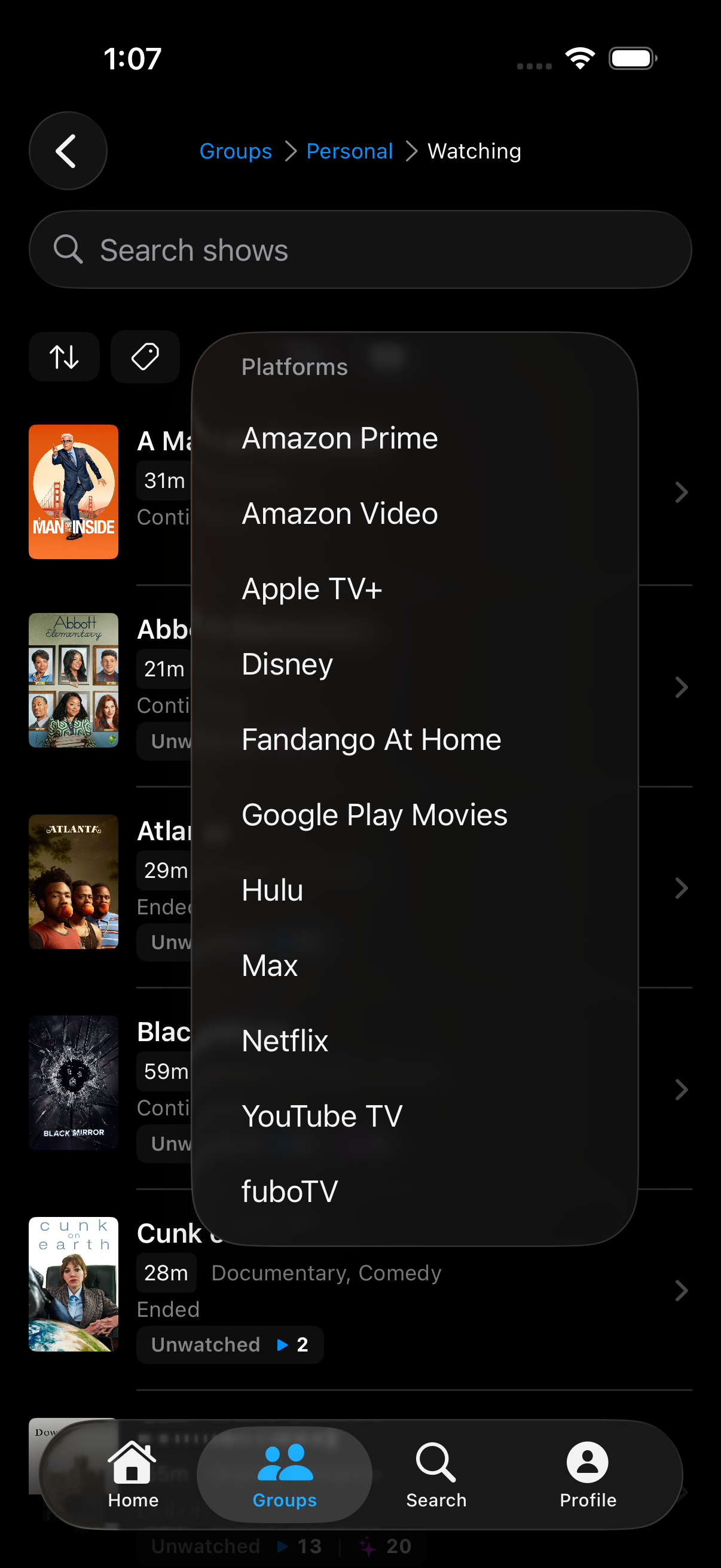Open the tag filter
Viewport: 721px width, 1568px height.
[x=145, y=357]
